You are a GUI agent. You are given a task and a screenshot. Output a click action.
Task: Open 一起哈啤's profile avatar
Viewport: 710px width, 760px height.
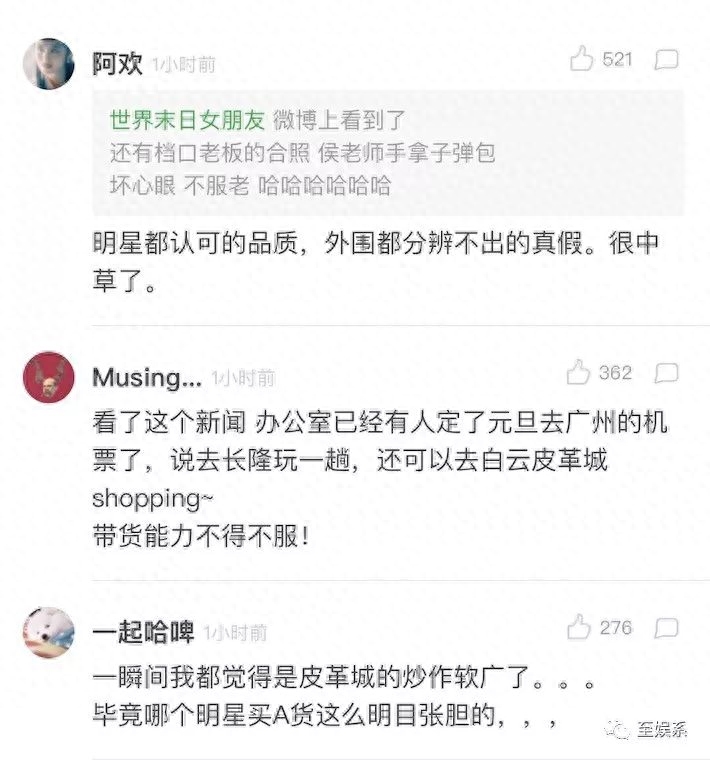tap(48, 632)
